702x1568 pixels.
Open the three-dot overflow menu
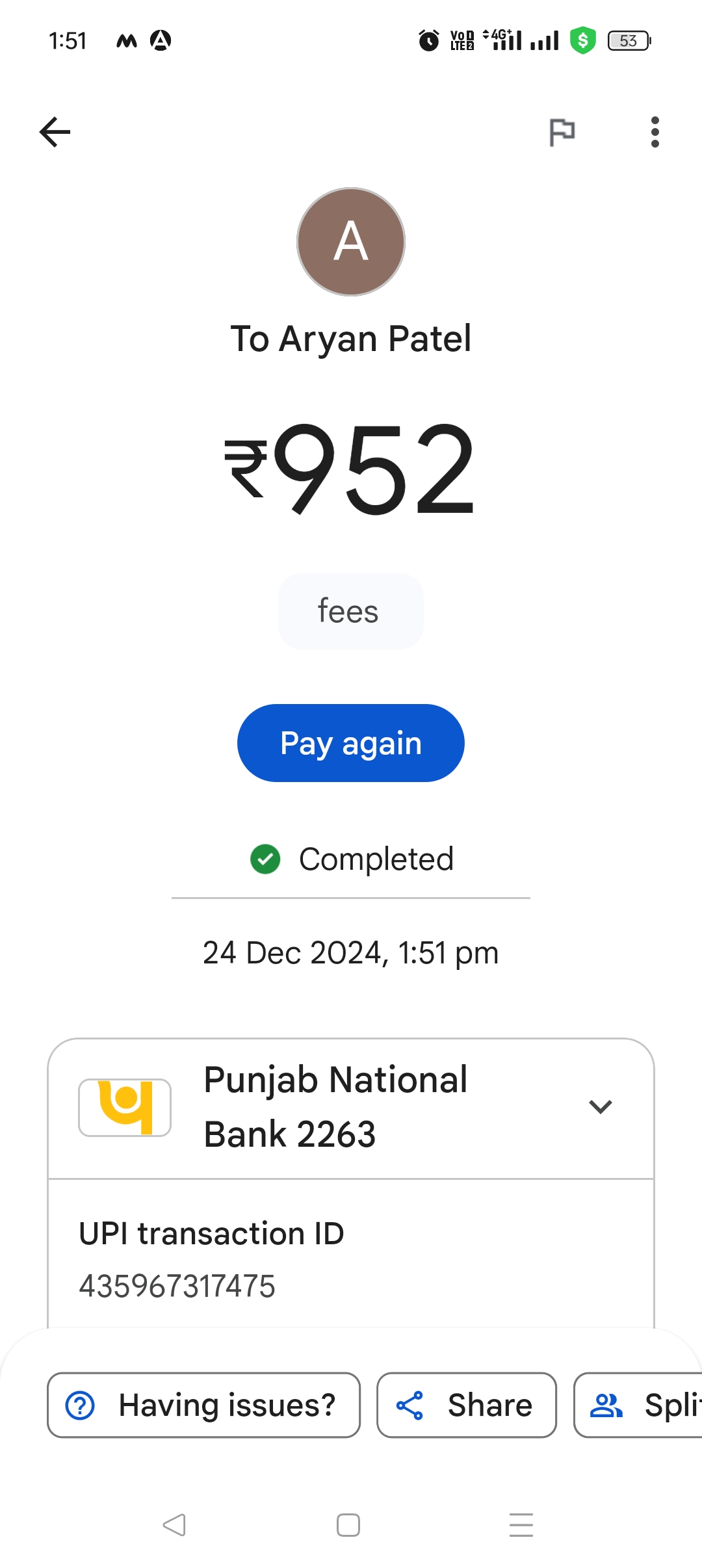pyautogui.click(x=655, y=132)
